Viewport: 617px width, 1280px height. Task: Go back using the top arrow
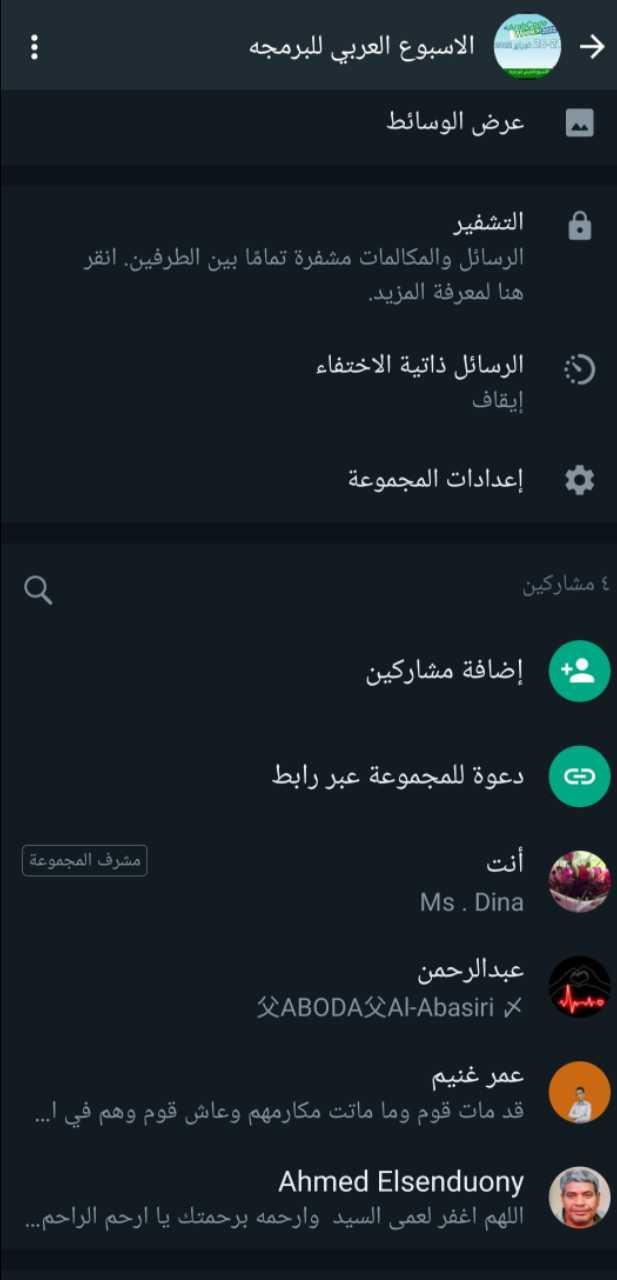tap(593, 47)
